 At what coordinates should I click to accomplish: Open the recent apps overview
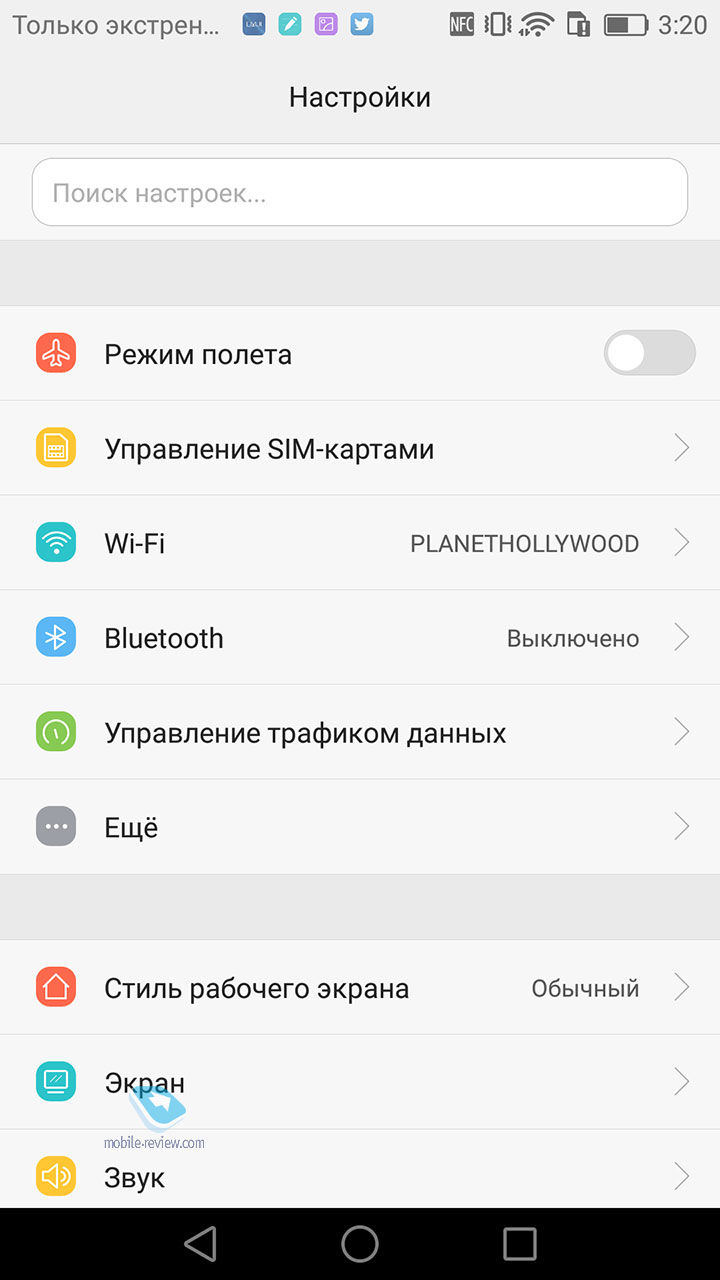520,1244
